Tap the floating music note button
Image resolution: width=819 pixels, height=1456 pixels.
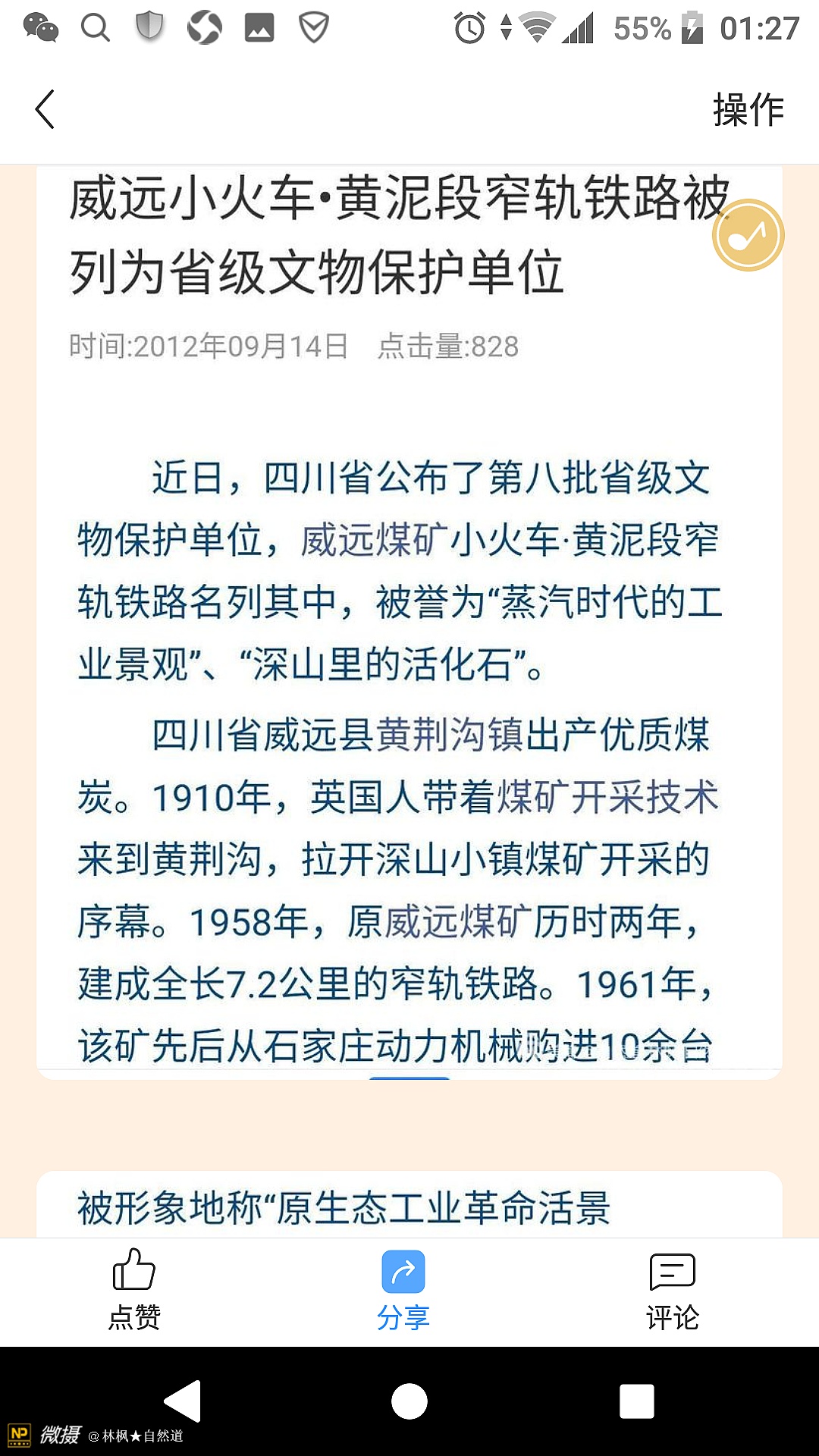tap(748, 235)
